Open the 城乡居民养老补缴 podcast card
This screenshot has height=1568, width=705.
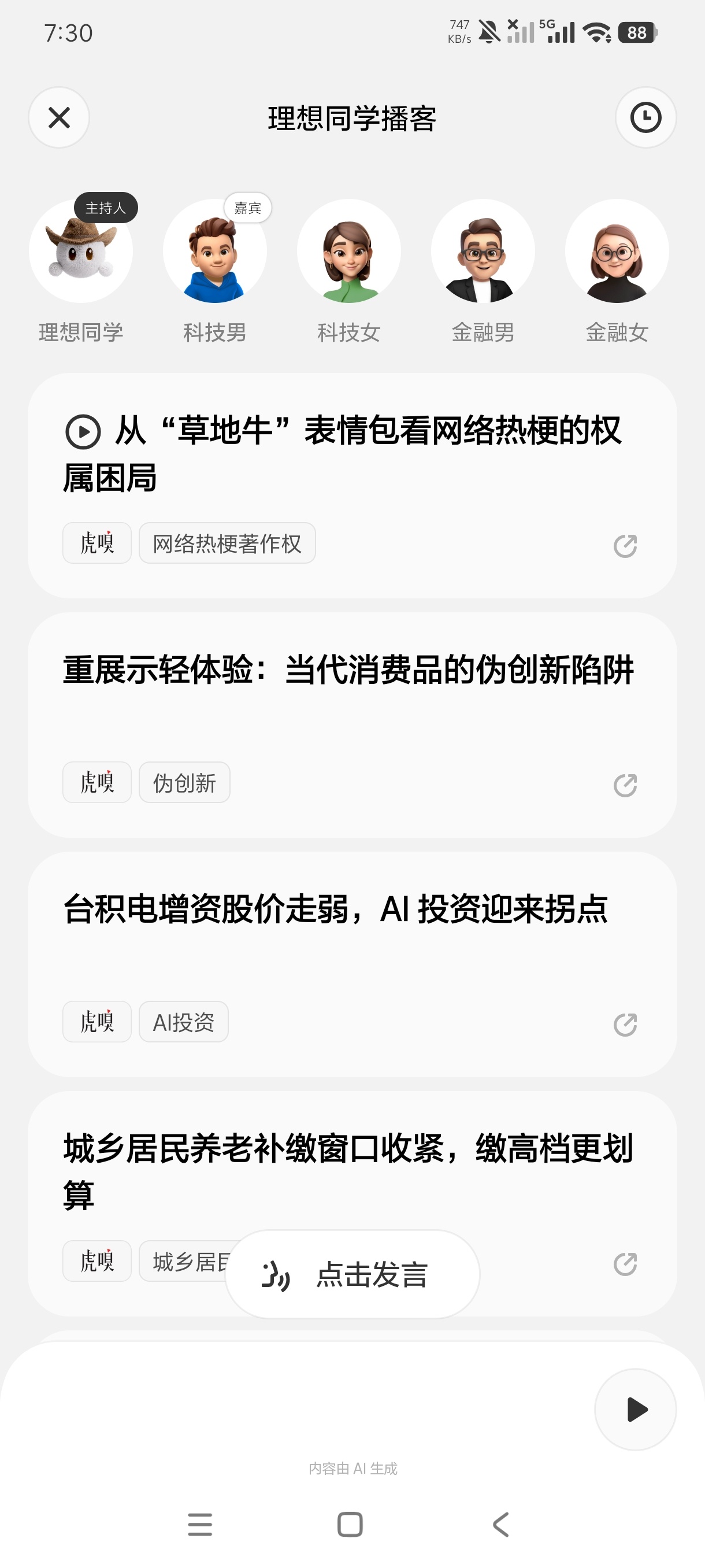[x=352, y=1203]
